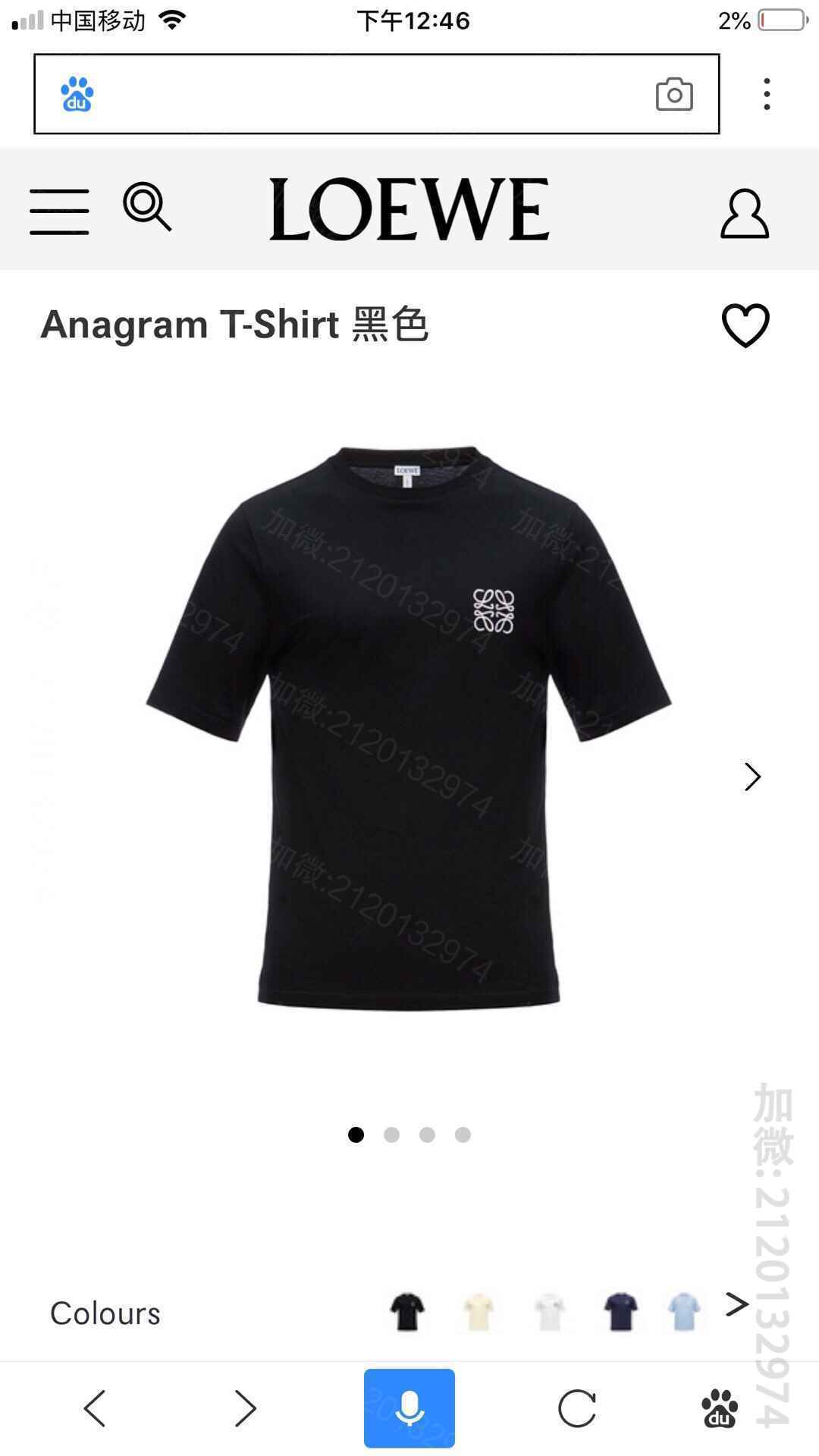Image resolution: width=819 pixels, height=1456 pixels.
Task: Select the cream colour swatch
Action: click(x=479, y=1311)
